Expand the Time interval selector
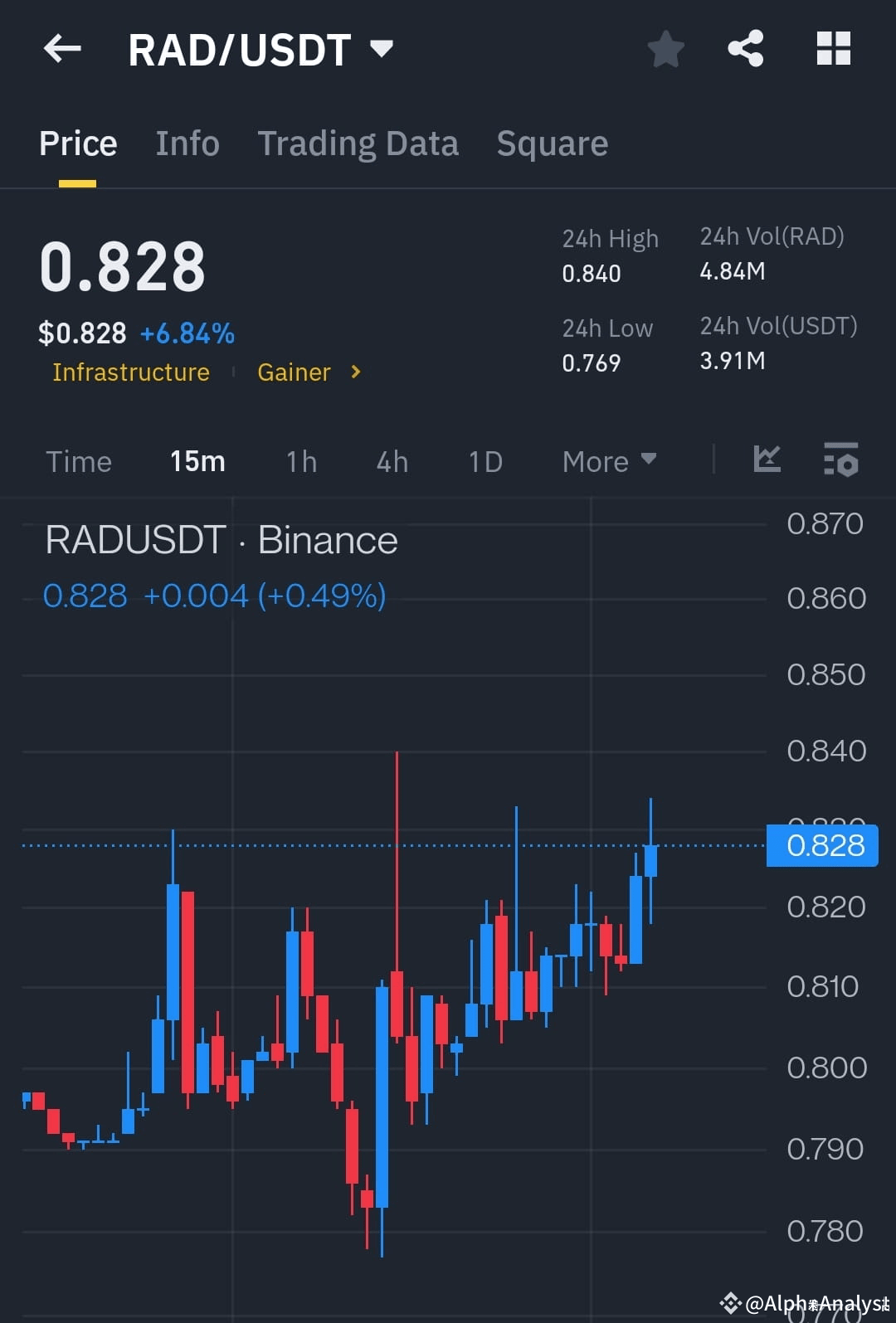The height and width of the screenshot is (1323, 896). tap(78, 461)
